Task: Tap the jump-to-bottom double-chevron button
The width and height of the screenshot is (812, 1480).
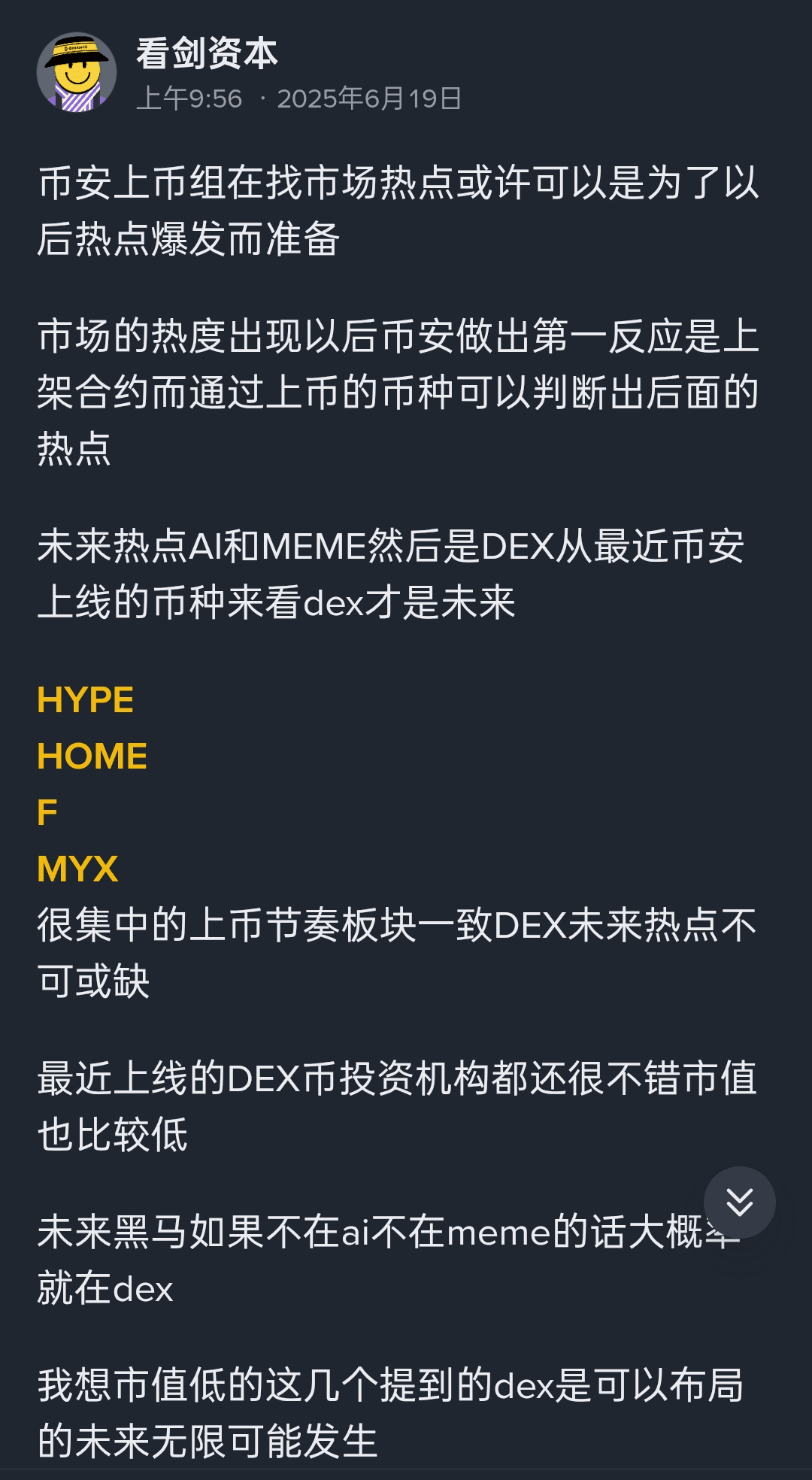Action: [x=739, y=1202]
